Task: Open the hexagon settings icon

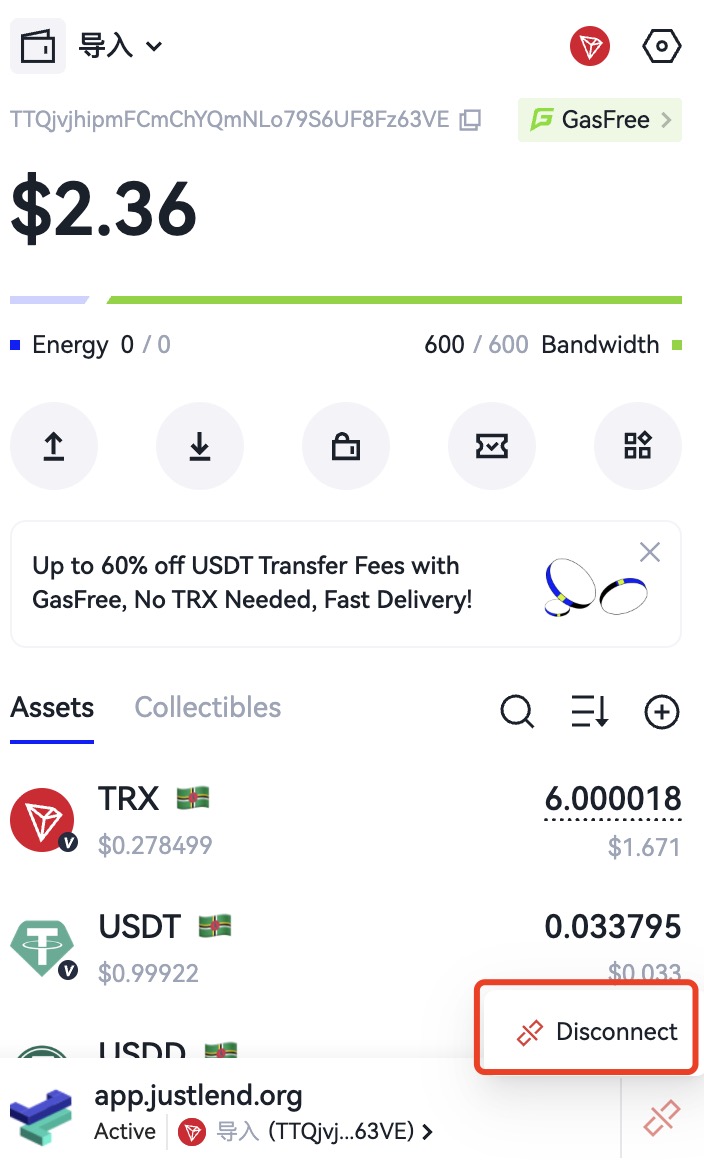Action: tap(661, 46)
